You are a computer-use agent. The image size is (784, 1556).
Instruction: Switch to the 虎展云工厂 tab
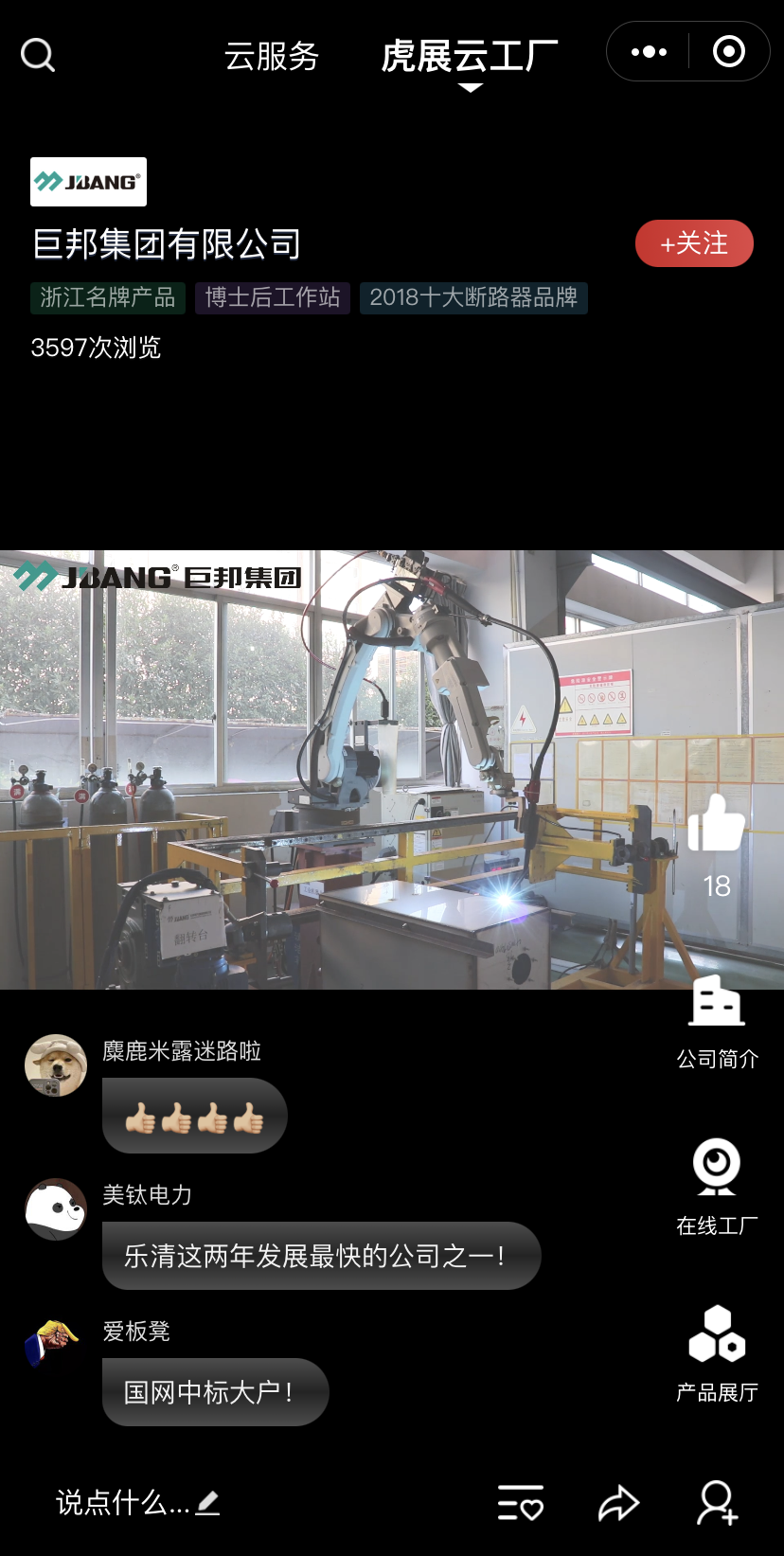pos(470,57)
